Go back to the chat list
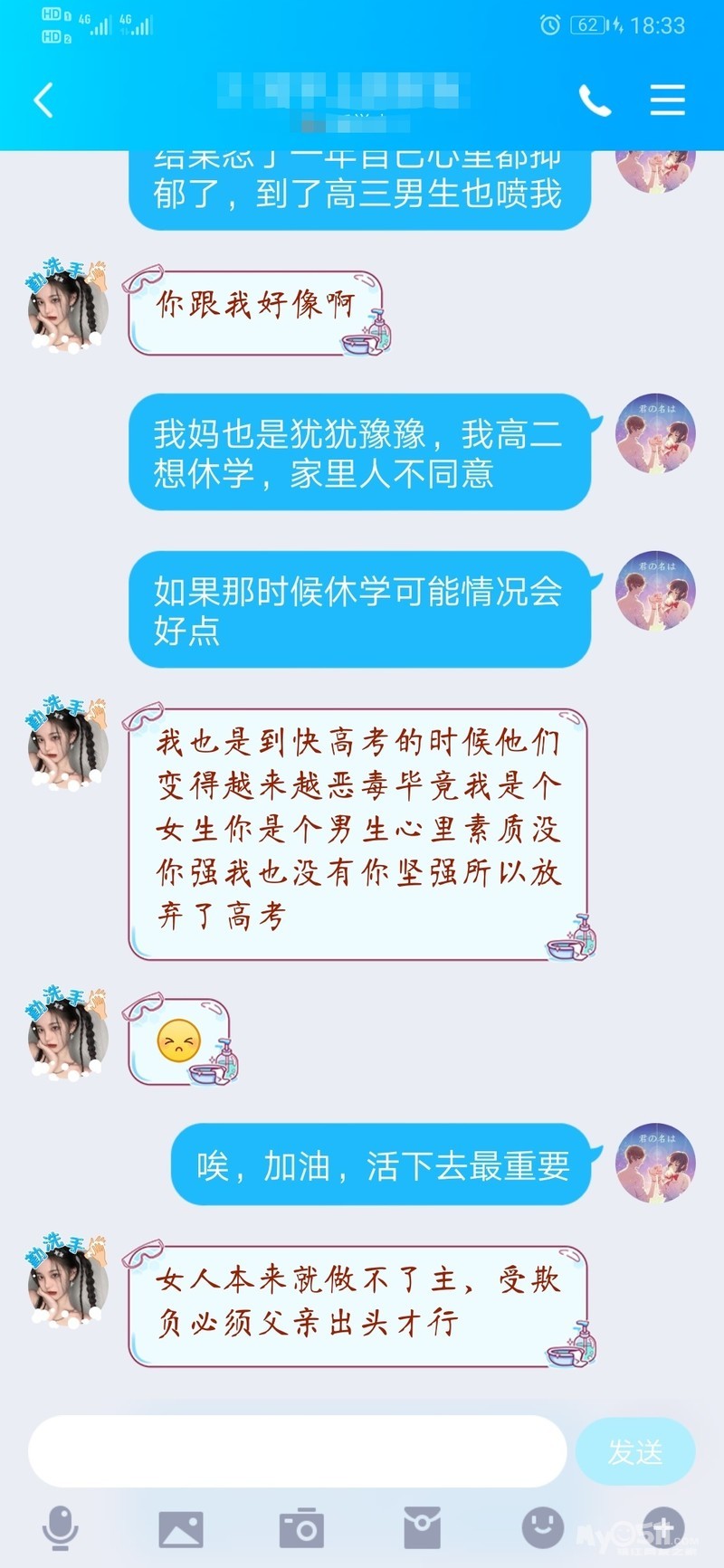 click(43, 100)
